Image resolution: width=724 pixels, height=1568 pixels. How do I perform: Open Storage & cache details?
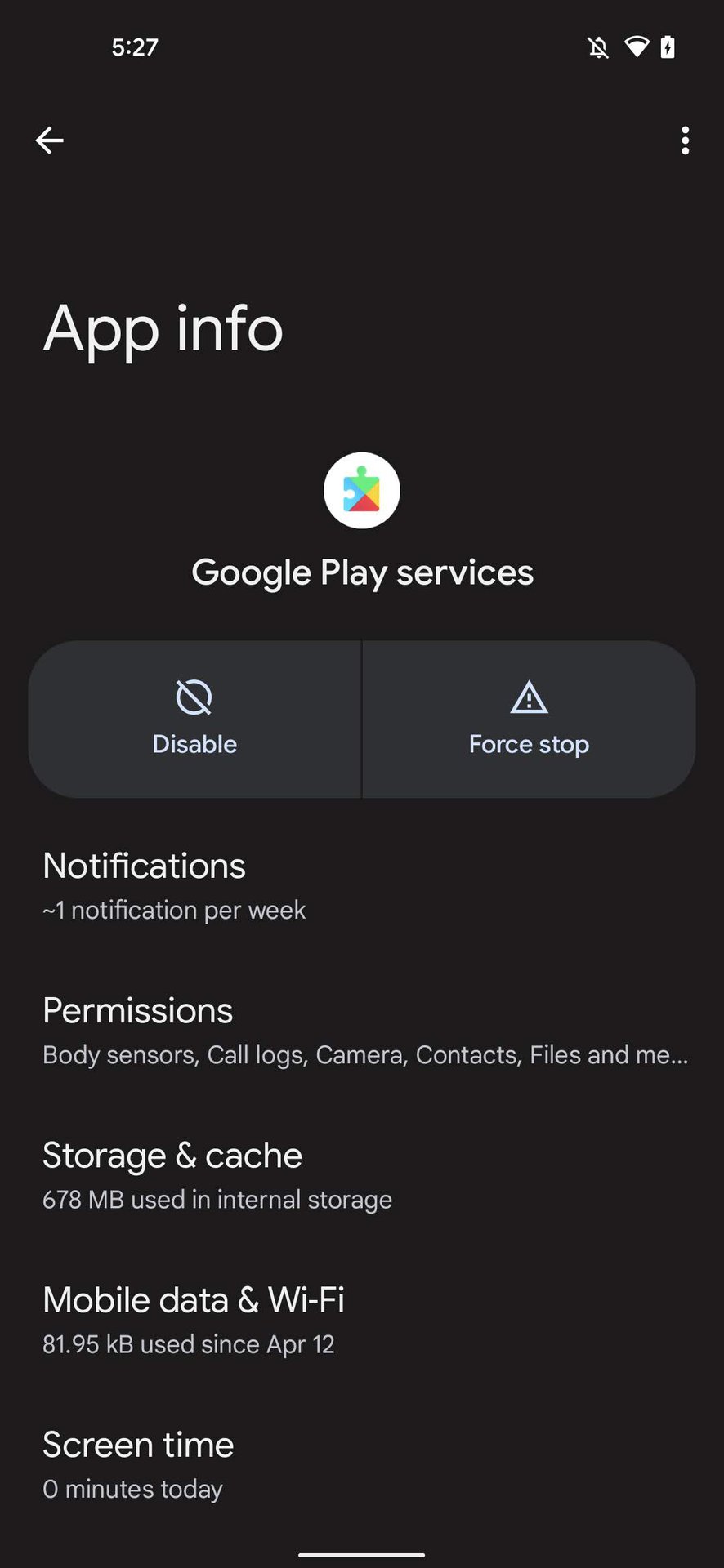pos(362,1175)
